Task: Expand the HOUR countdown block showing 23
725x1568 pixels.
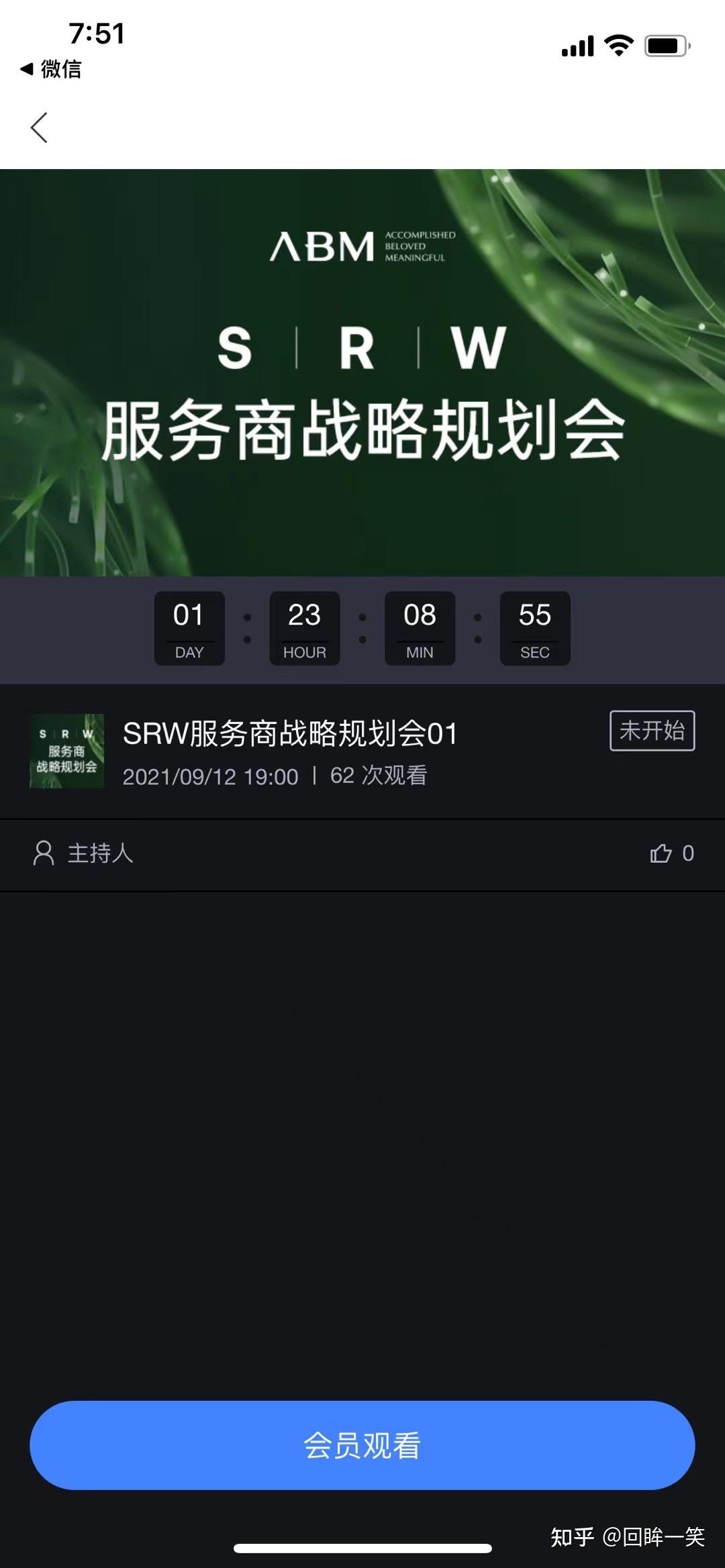Action: (x=304, y=629)
